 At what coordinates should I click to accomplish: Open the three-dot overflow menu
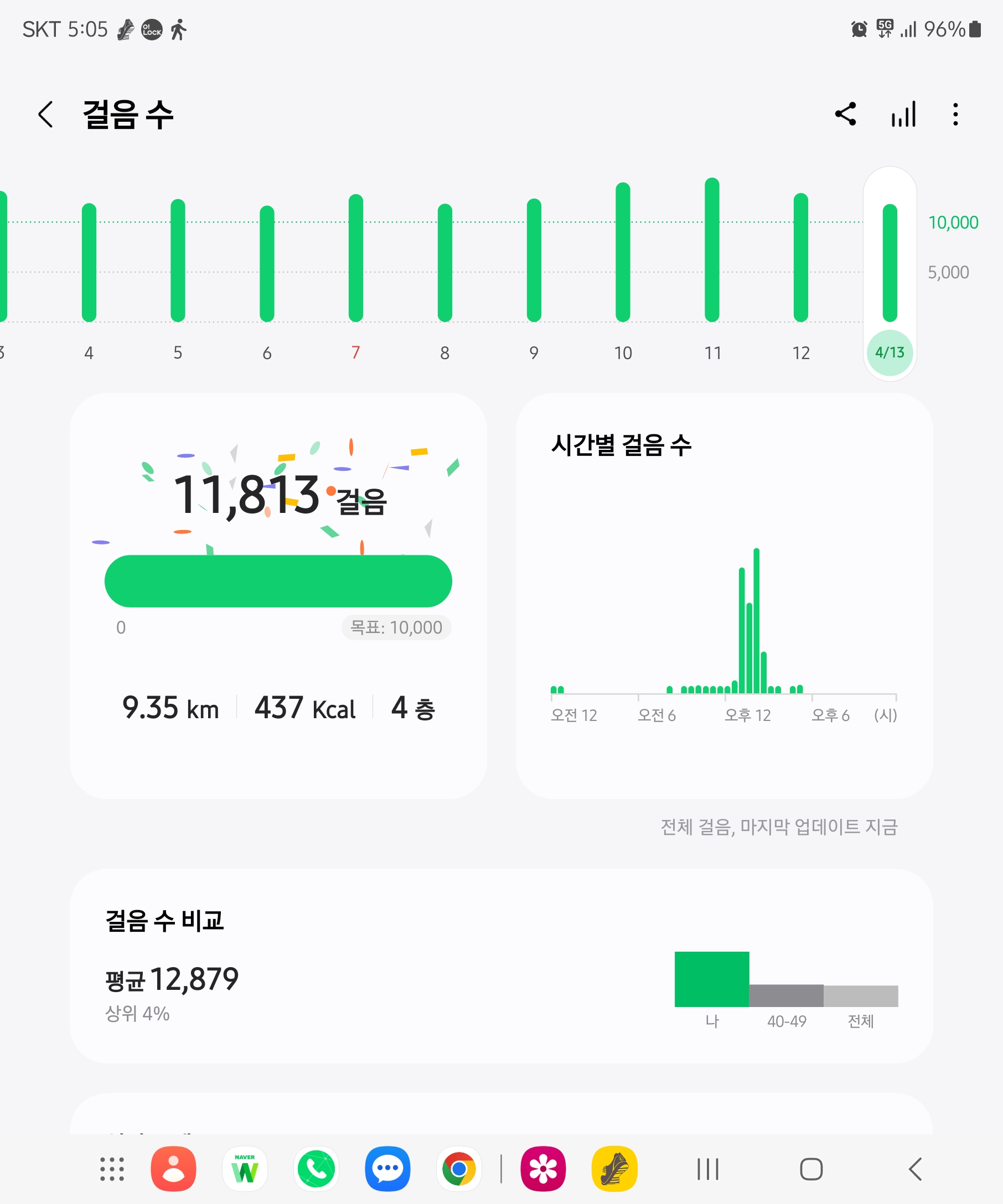(955, 114)
